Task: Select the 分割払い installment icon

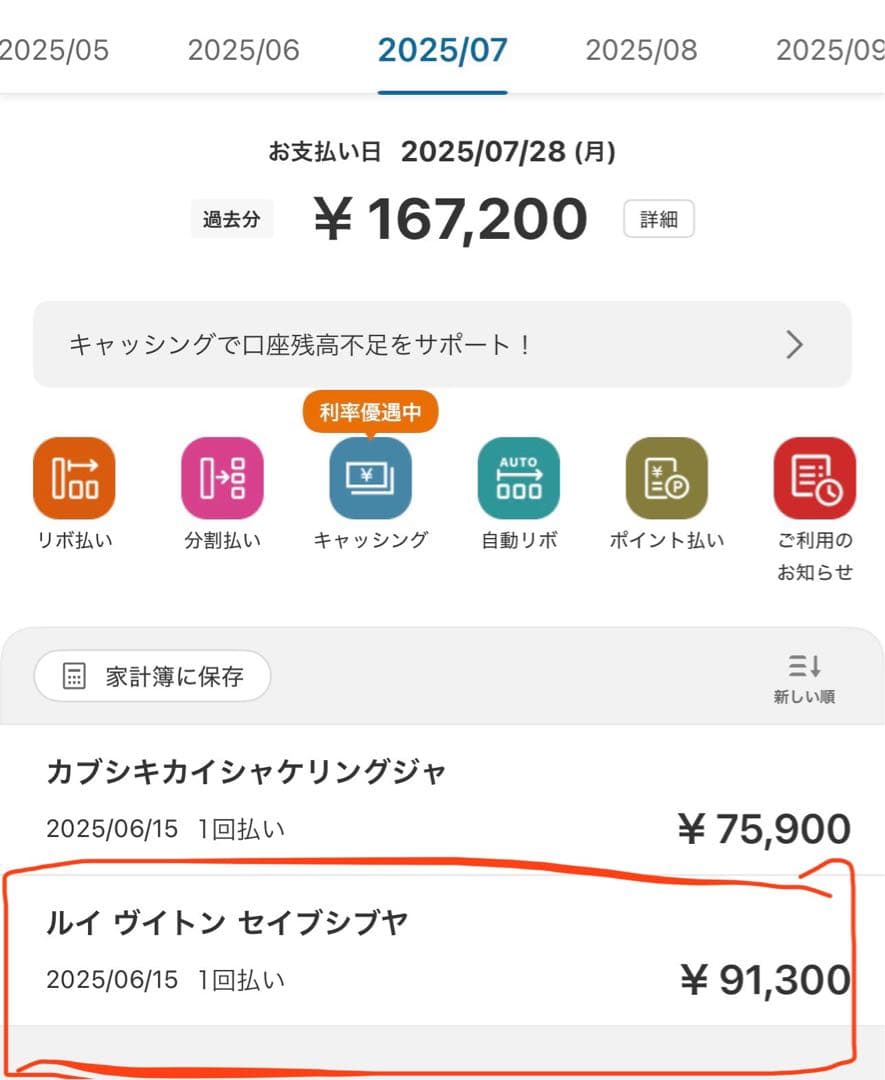Action: (x=223, y=477)
